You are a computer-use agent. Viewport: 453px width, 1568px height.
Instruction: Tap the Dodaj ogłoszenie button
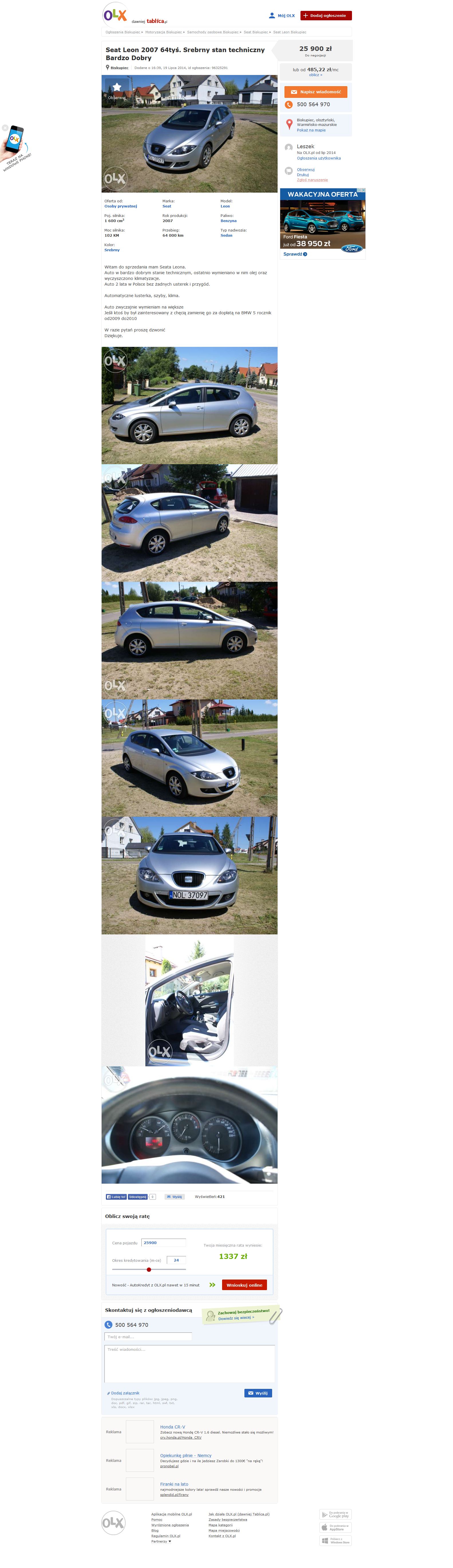[326, 16]
